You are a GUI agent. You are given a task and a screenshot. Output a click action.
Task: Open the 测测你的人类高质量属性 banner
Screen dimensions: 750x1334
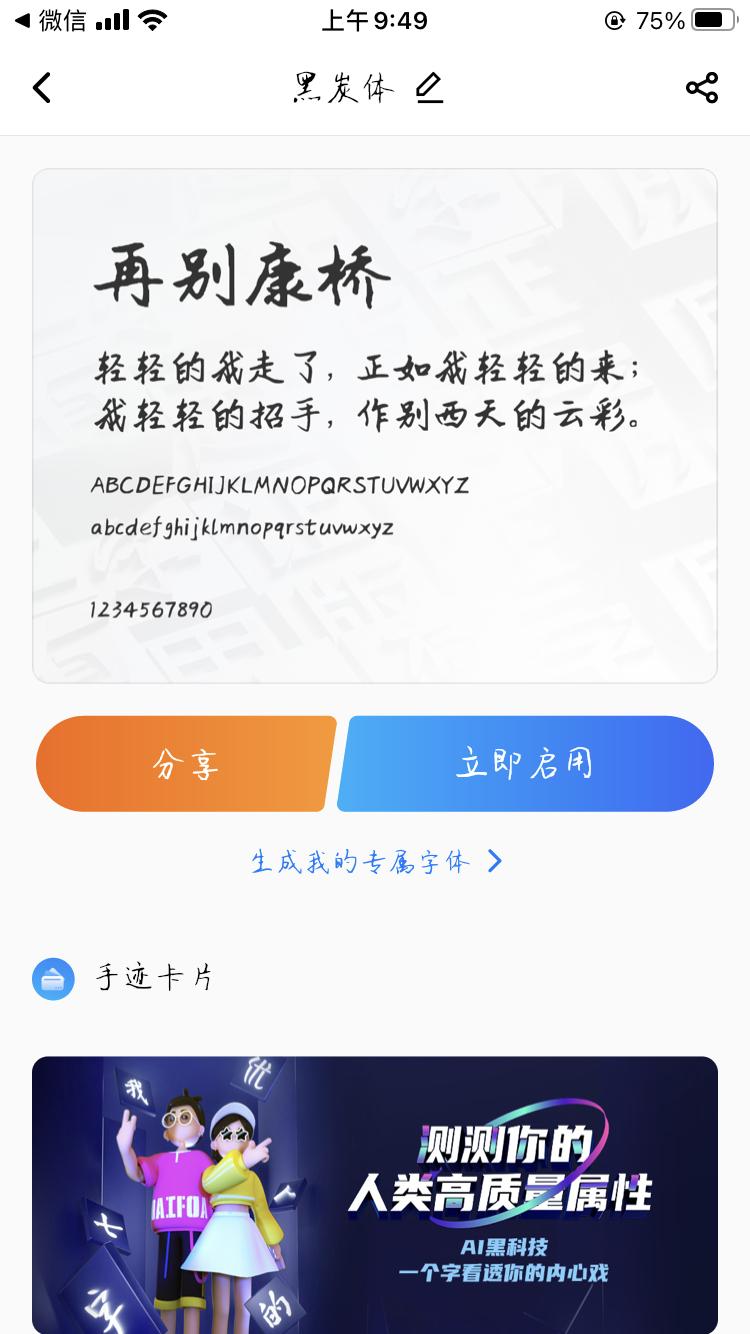(374, 1195)
